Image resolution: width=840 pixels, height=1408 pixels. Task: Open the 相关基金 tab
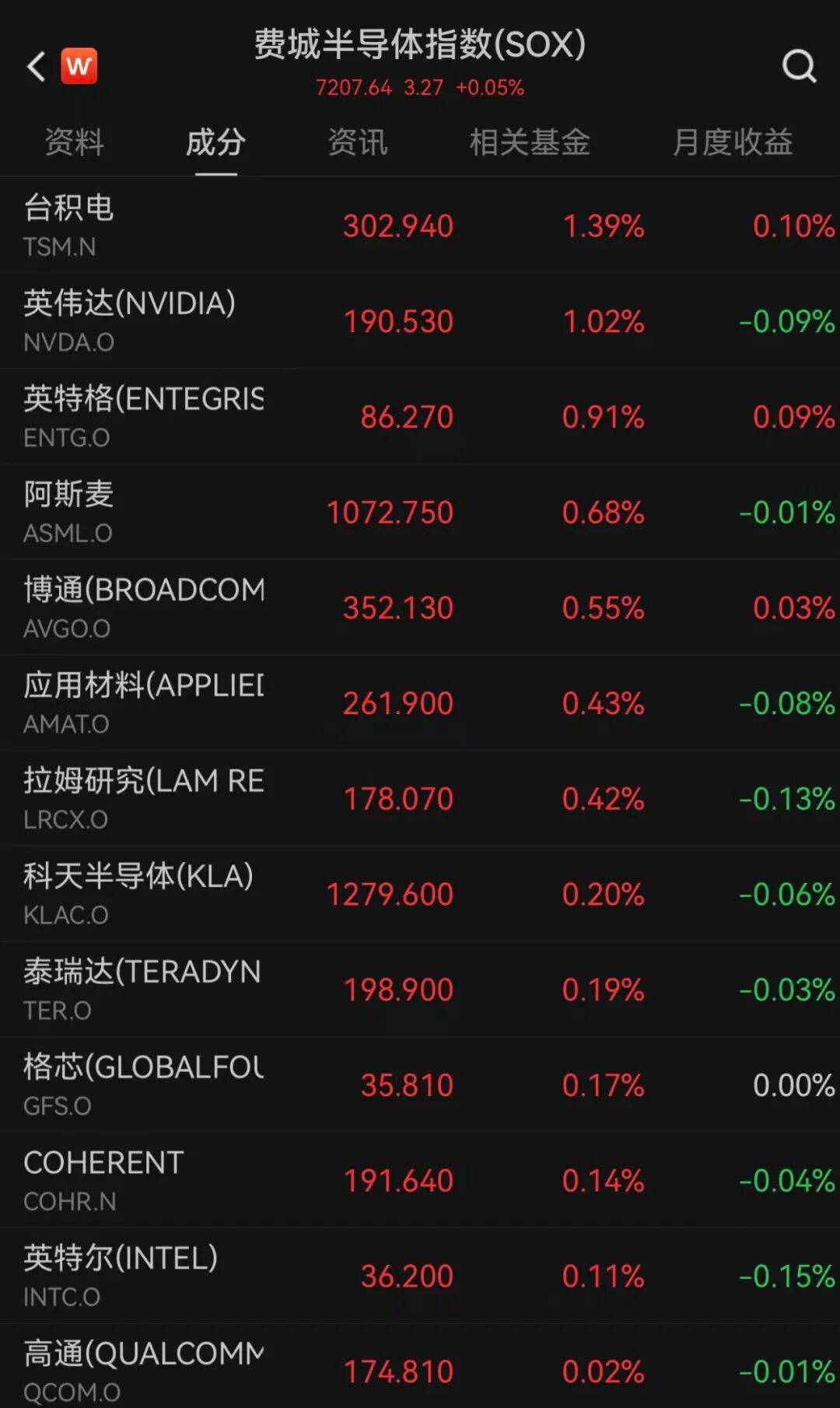pos(529,142)
